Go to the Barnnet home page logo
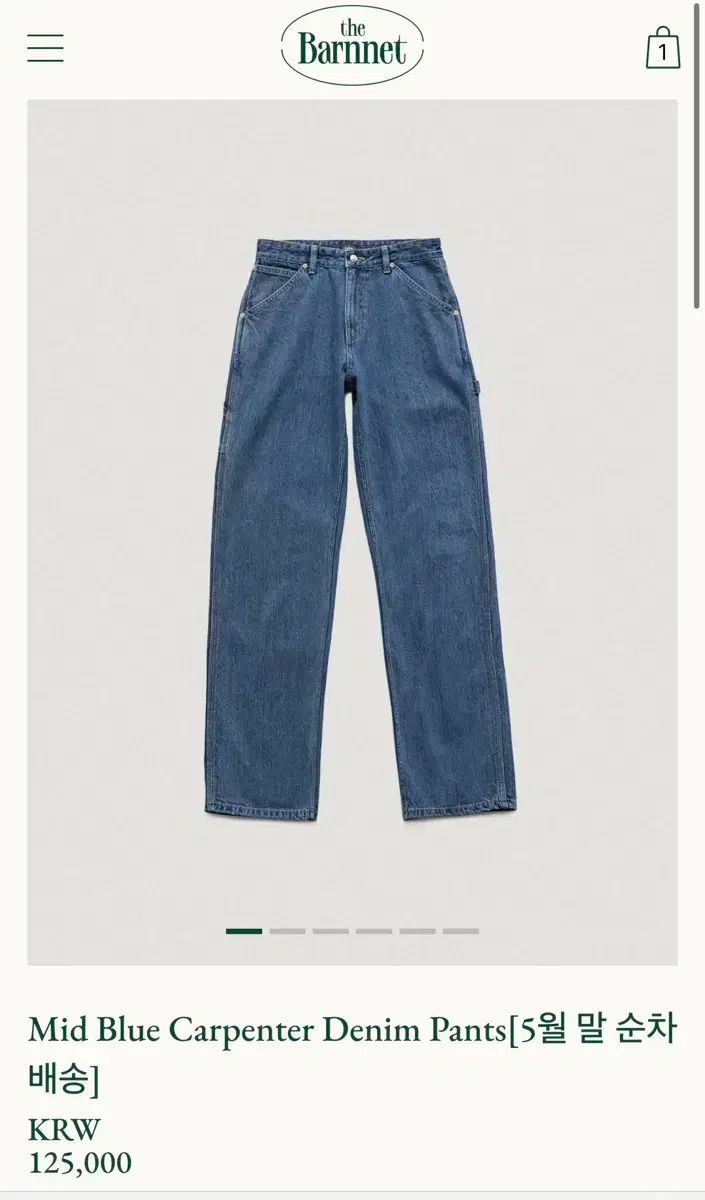The image size is (705, 1200). (352, 46)
